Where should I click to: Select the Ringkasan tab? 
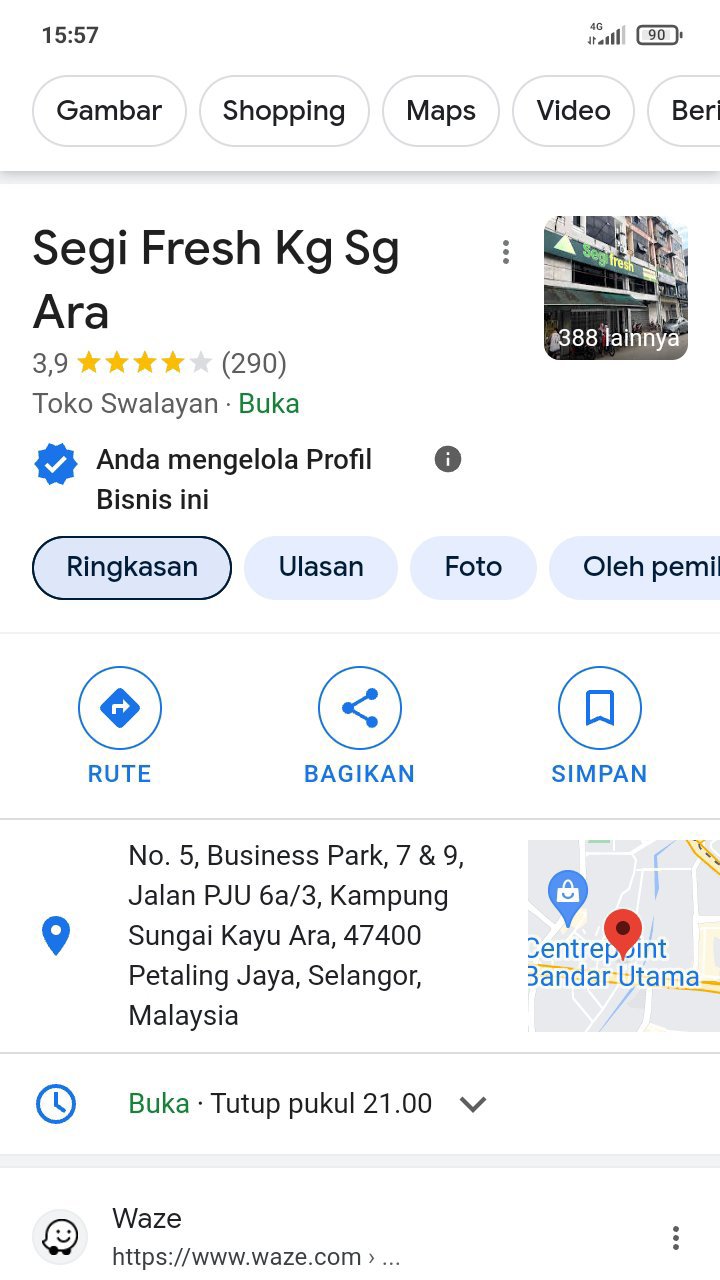click(132, 567)
